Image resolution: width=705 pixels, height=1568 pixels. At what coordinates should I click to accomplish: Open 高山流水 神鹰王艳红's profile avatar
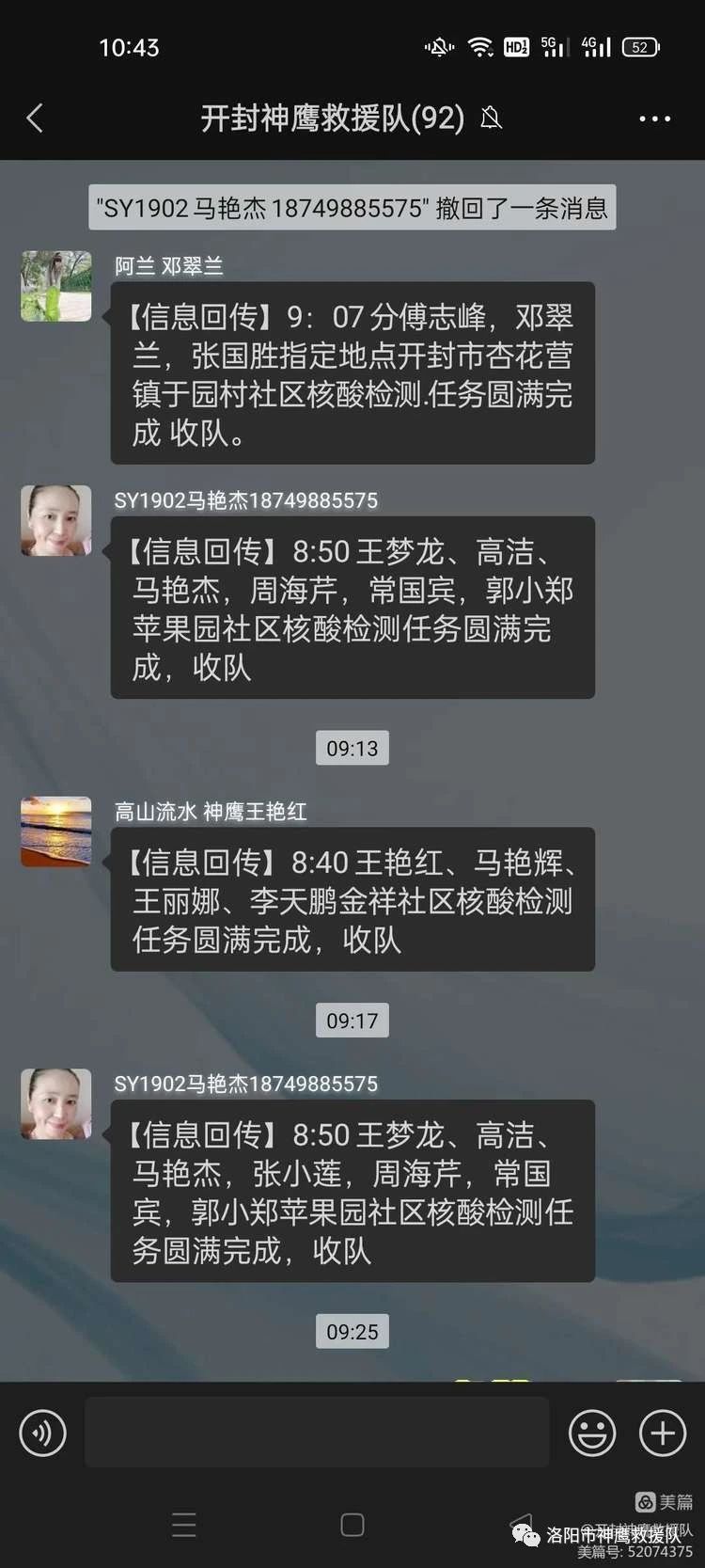coord(56,832)
